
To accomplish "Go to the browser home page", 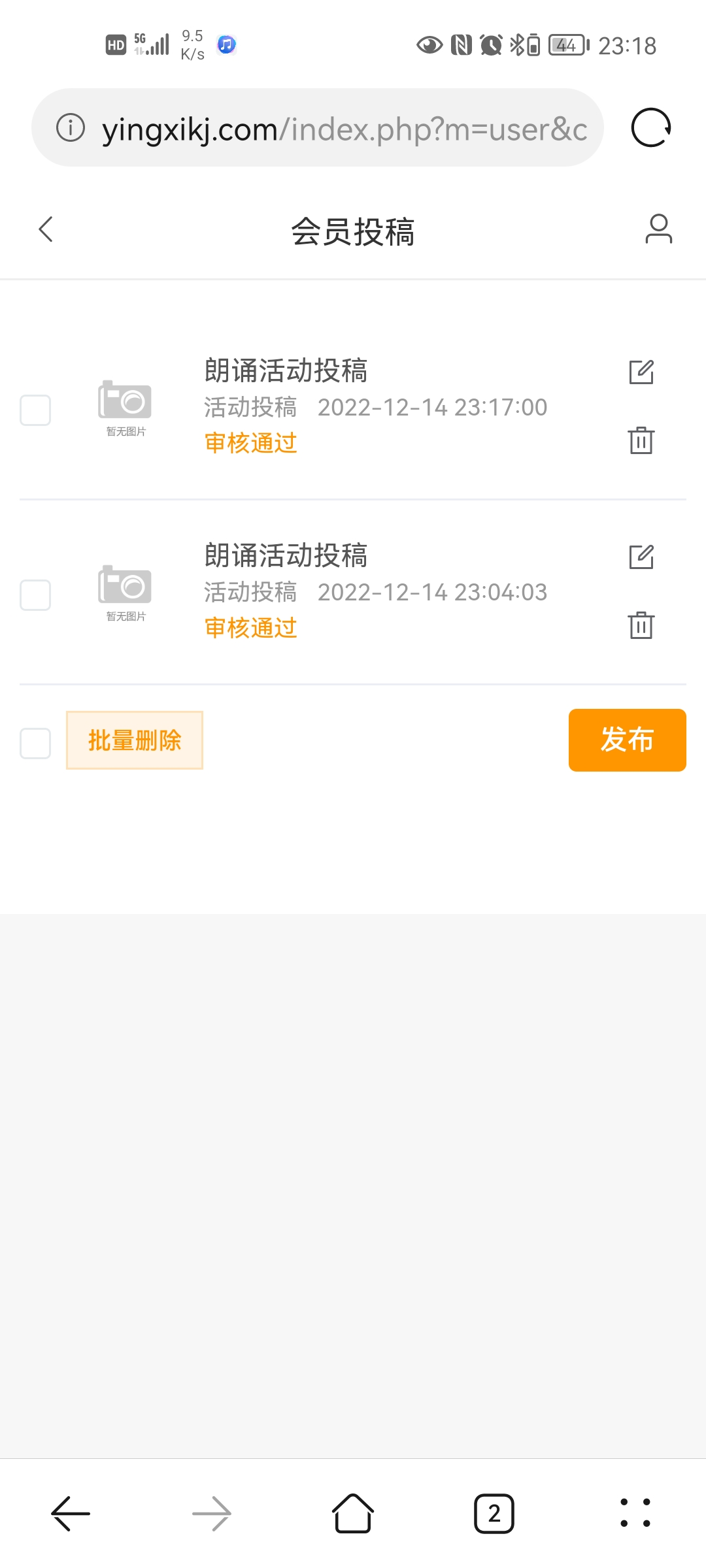I will point(353,1513).
